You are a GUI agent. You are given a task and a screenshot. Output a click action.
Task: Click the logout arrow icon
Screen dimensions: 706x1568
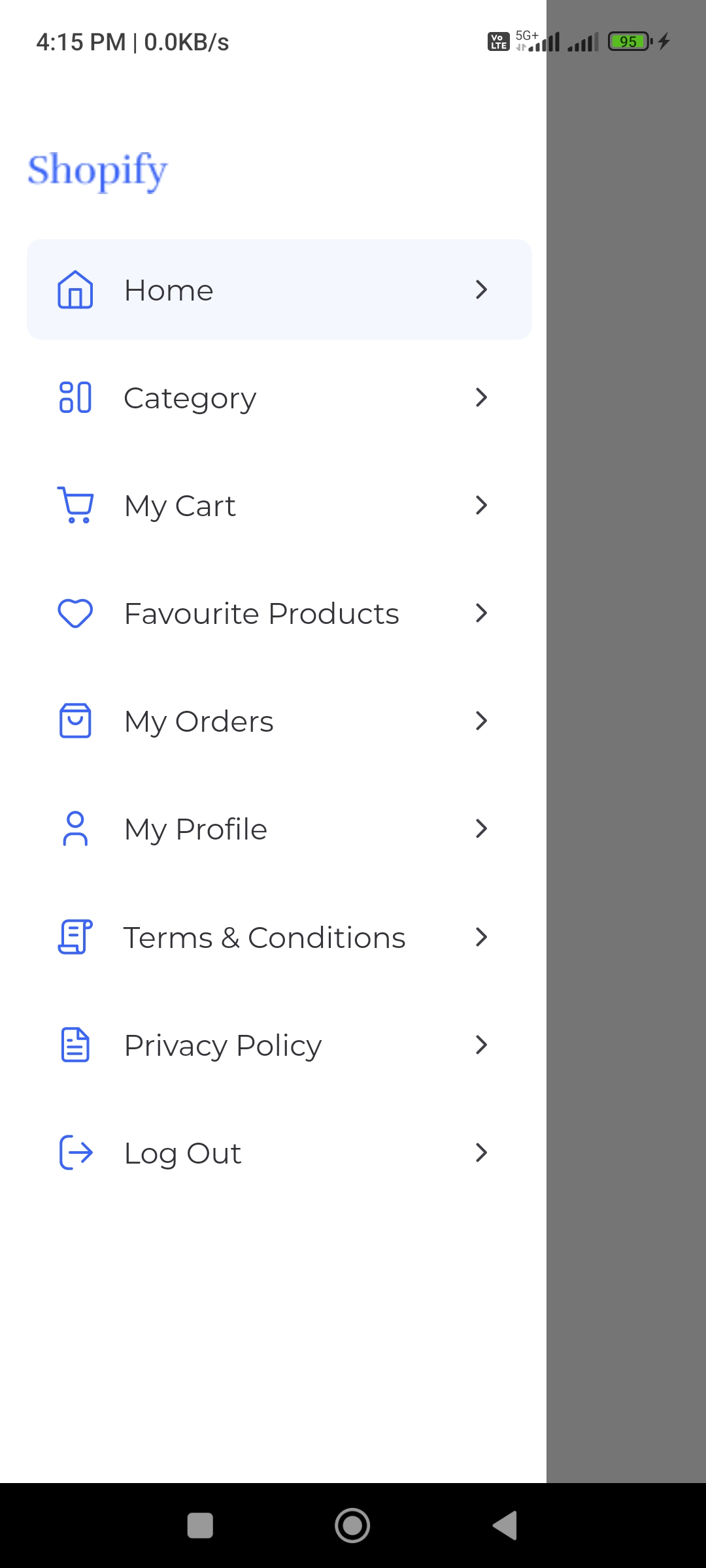75,1152
